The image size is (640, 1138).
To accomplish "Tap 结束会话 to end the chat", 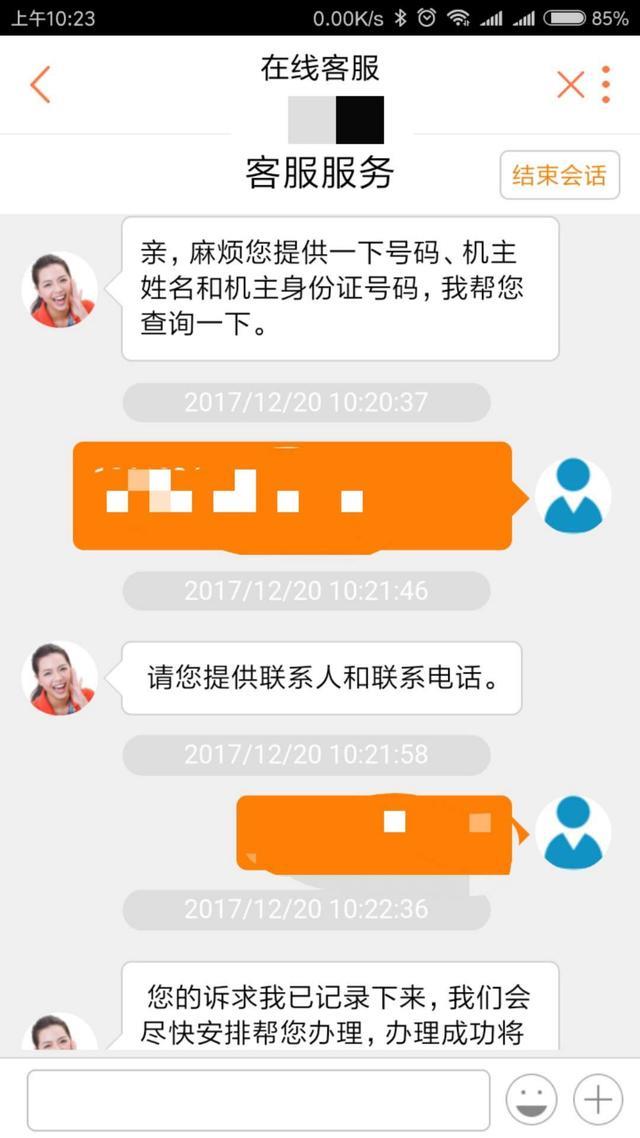I will tap(559, 176).
